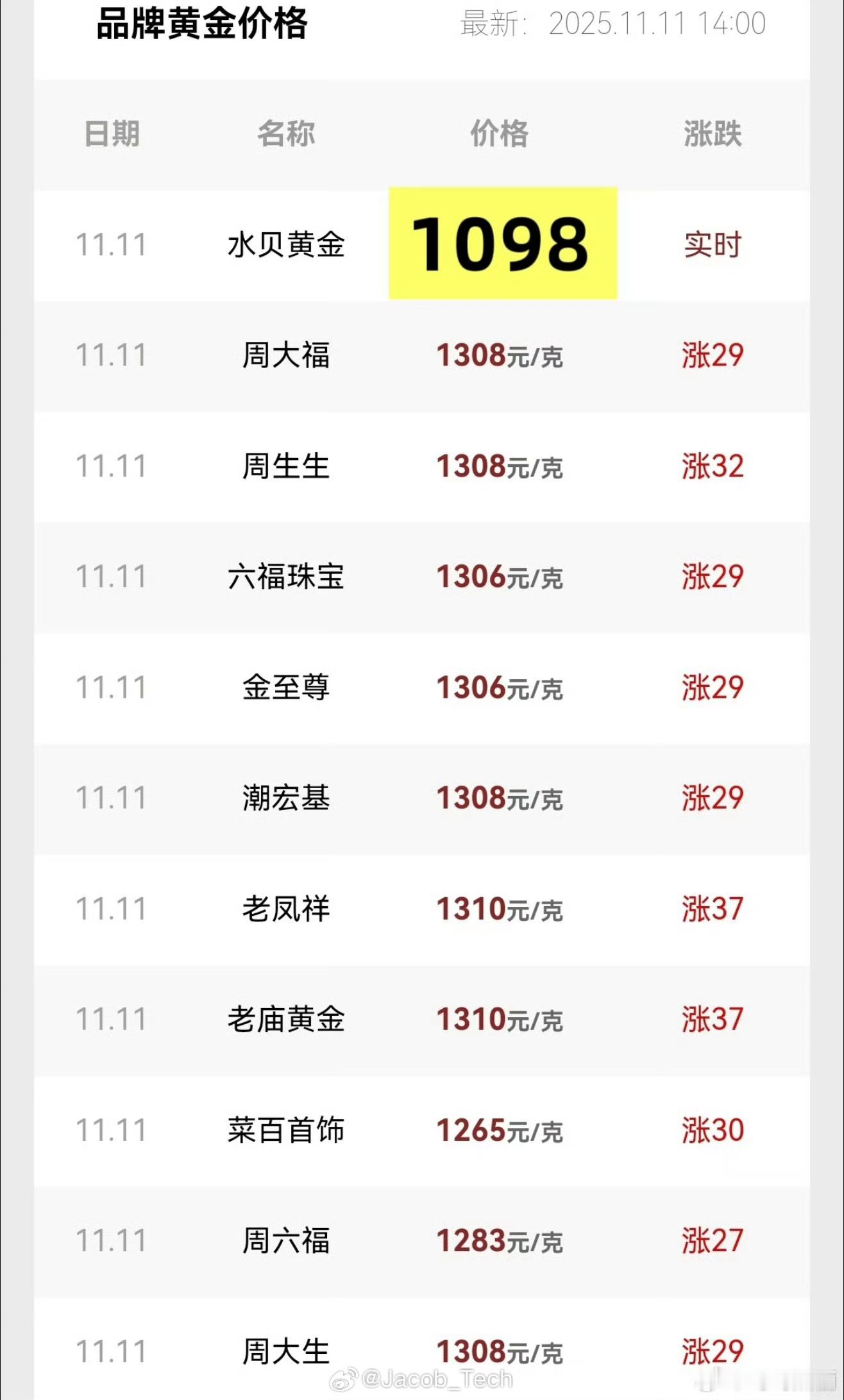Image resolution: width=844 pixels, height=1400 pixels.
Task: Select the 日期 column header
Action: pyautogui.click(x=110, y=133)
